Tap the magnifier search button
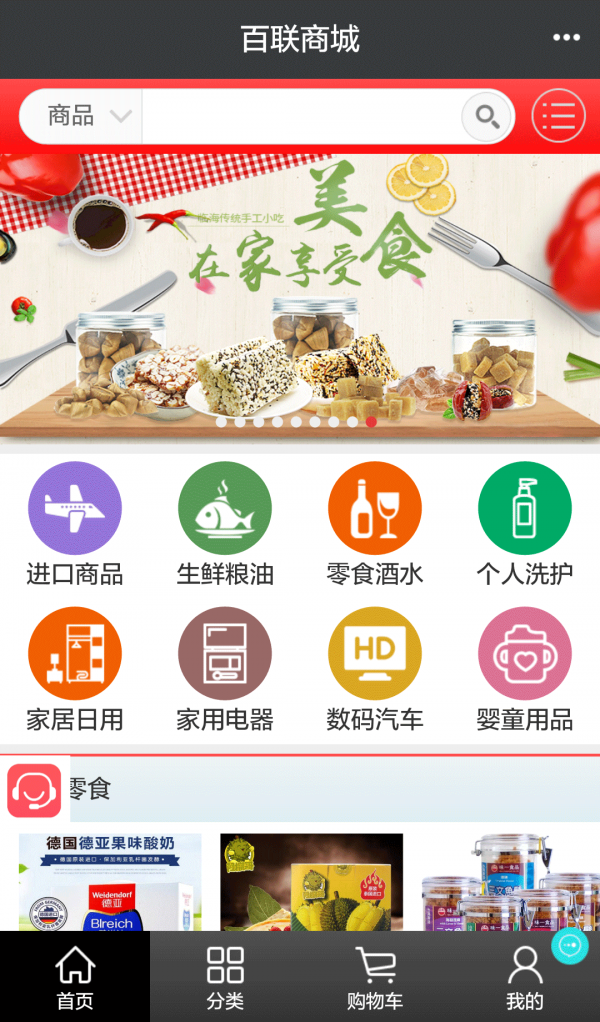This screenshot has width=600, height=1022. 487,117
